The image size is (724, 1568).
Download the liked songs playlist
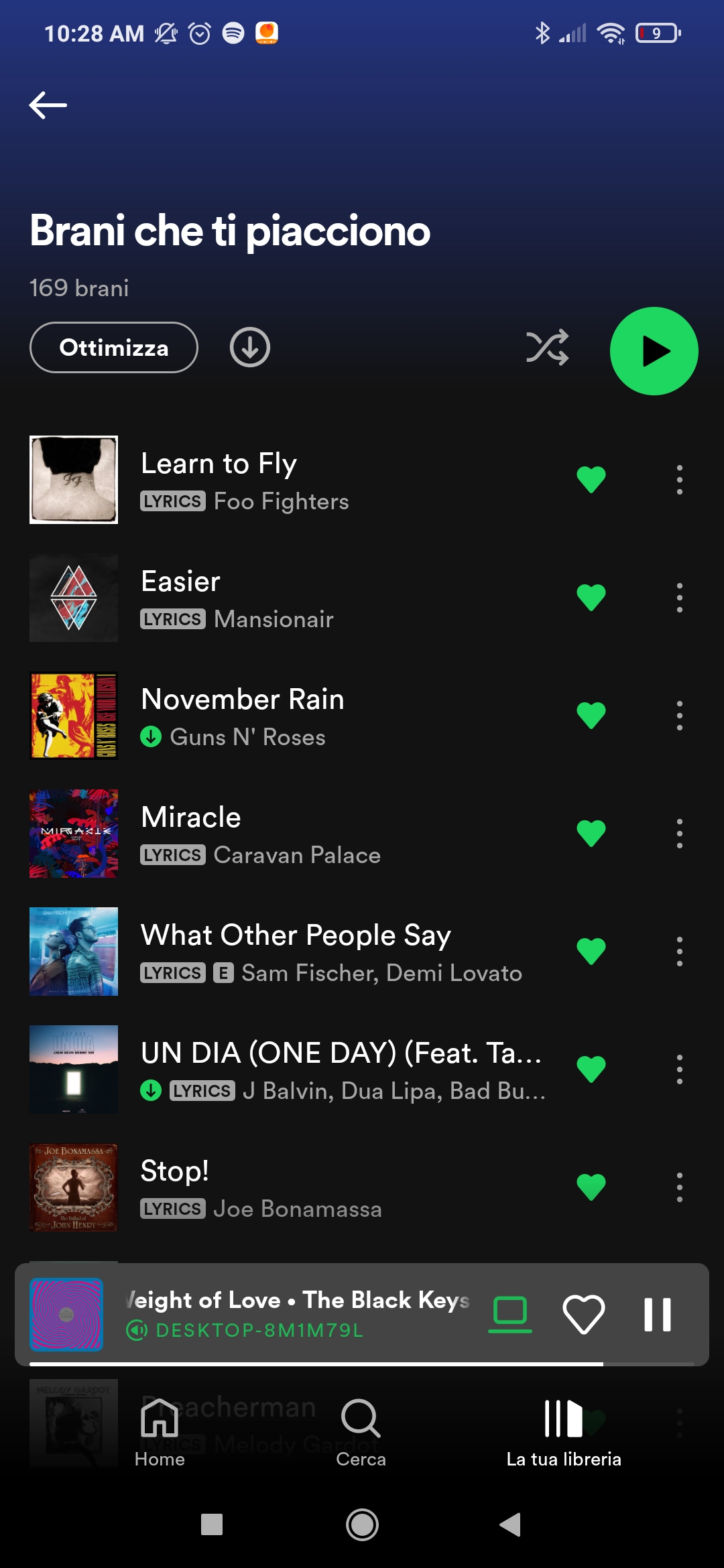point(250,348)
